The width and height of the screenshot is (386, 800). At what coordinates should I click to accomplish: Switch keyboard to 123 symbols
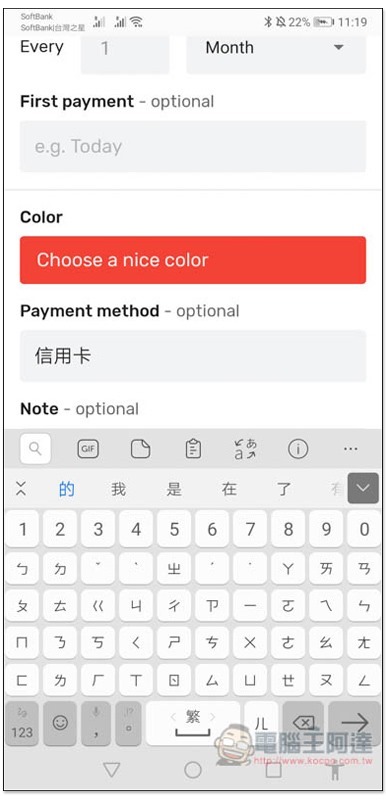coord(22,723)
